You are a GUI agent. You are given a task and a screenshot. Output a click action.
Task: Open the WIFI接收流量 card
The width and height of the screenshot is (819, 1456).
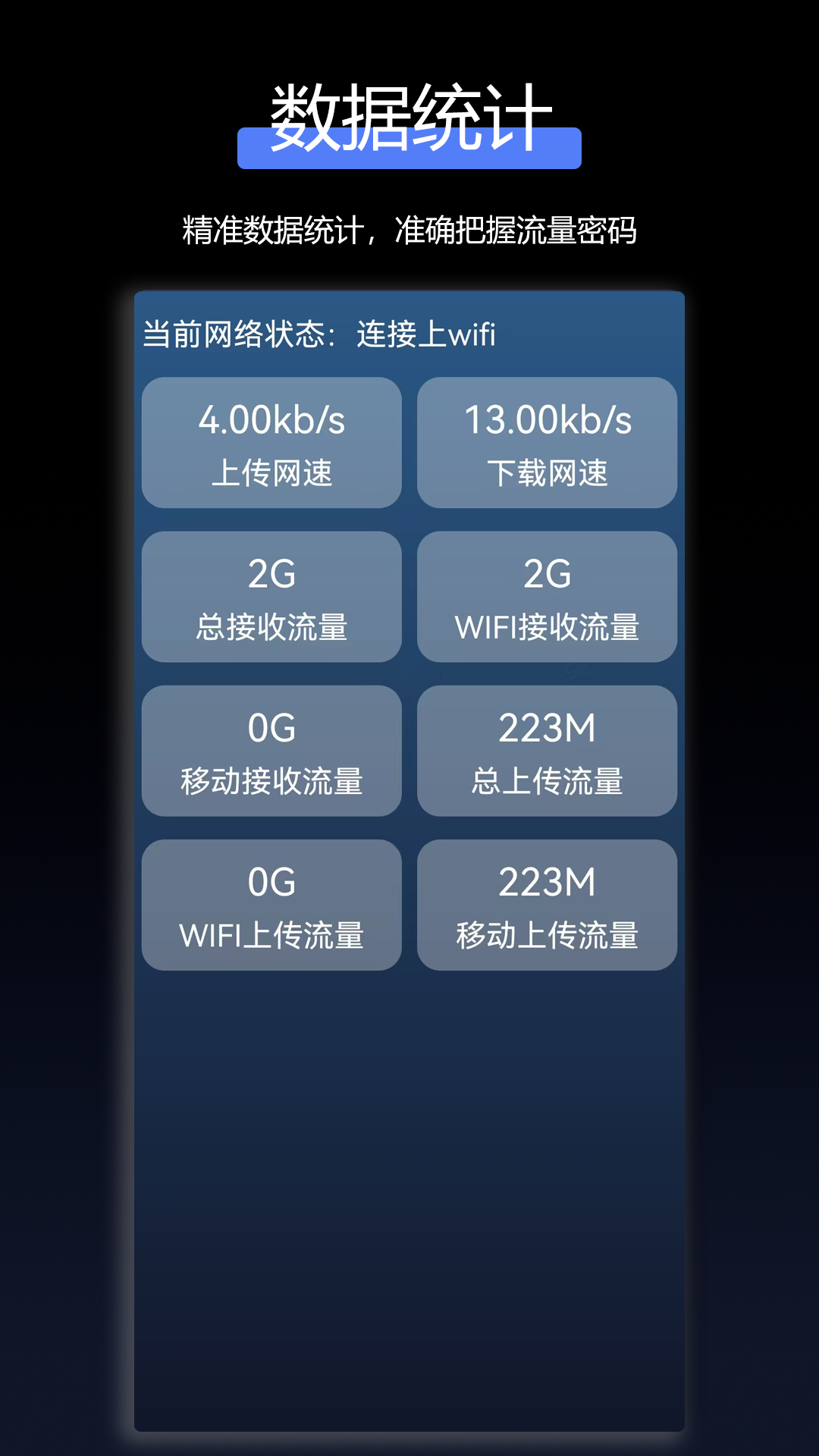[547, 597]
